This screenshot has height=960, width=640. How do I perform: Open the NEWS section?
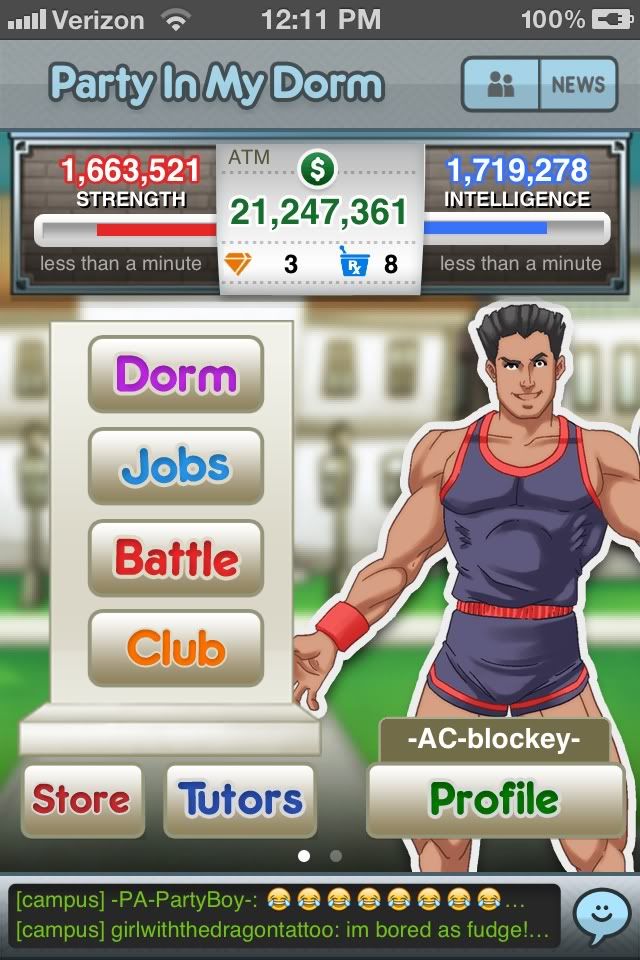pos(577,85)
